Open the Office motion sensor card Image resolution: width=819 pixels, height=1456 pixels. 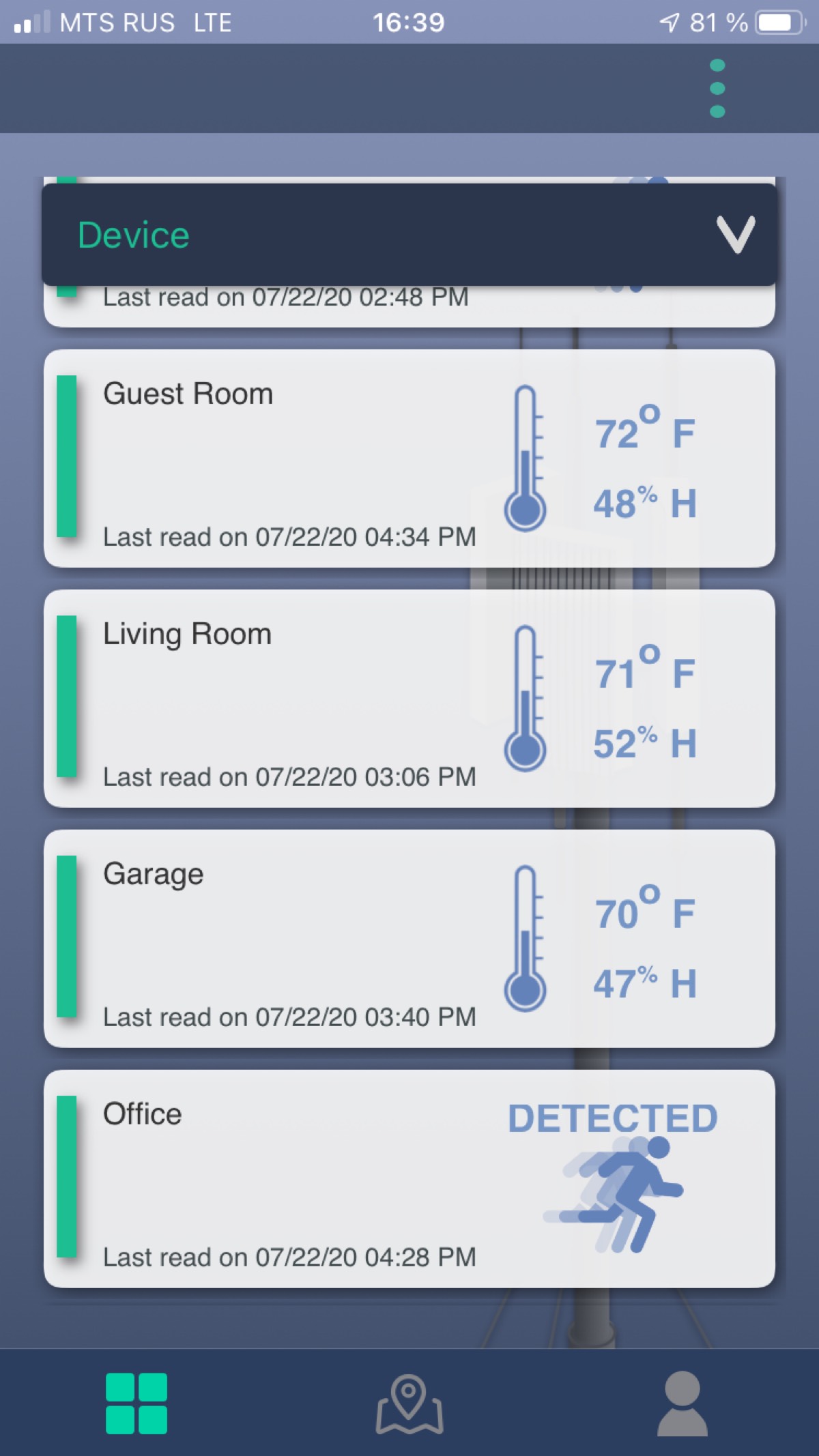(409, 1179)
